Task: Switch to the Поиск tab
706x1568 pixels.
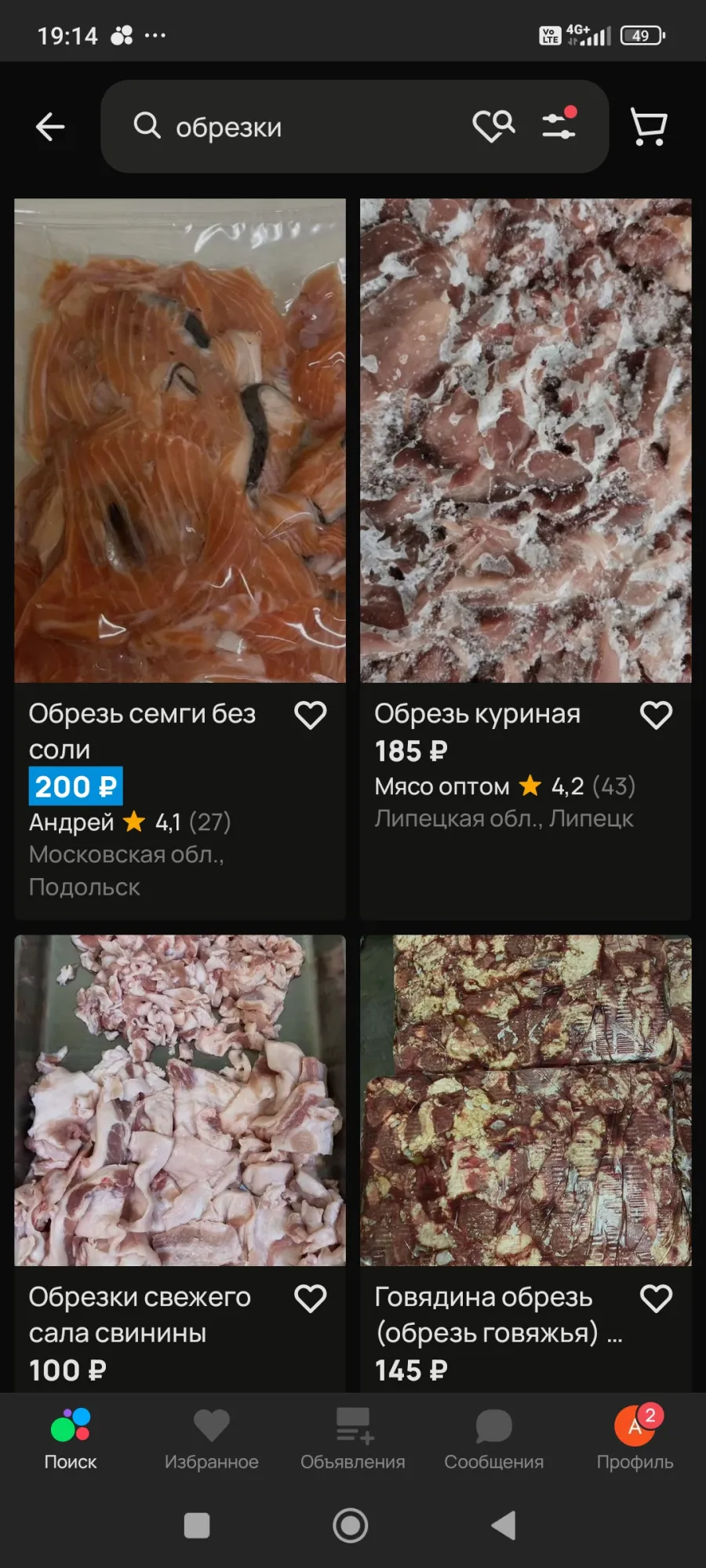Action: [71, 1439]
